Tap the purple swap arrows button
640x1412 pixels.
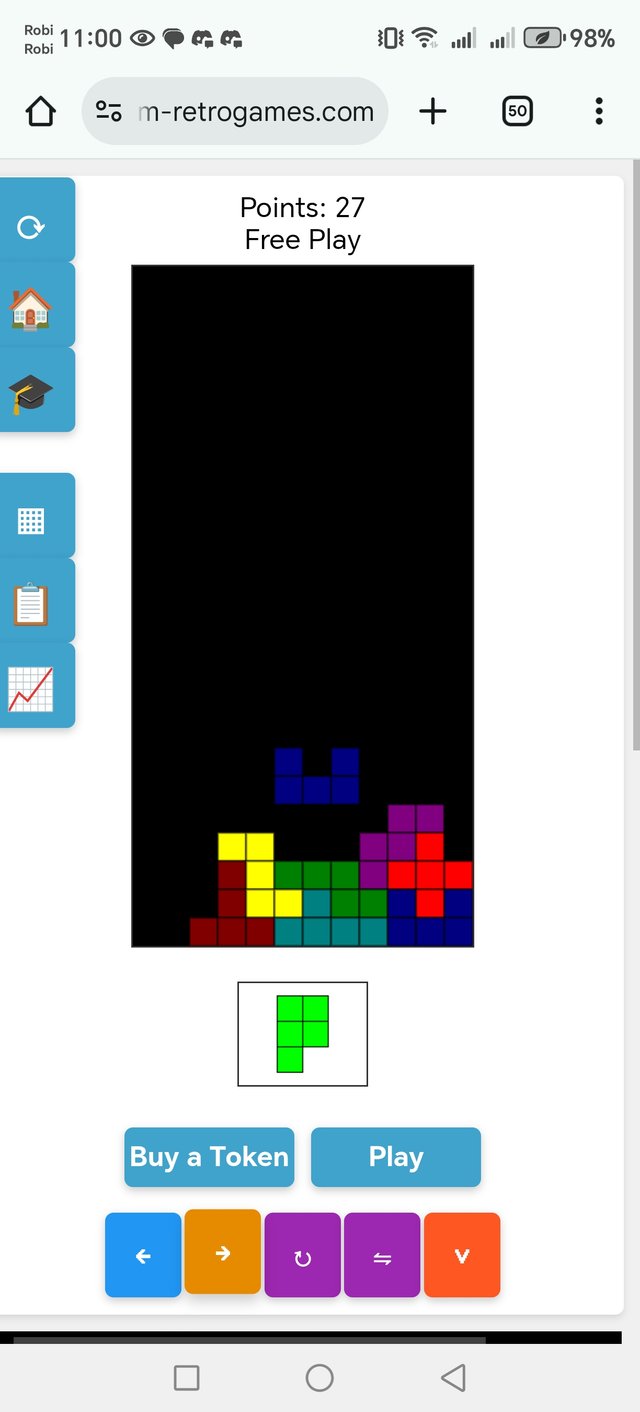tap(382, 1256)
